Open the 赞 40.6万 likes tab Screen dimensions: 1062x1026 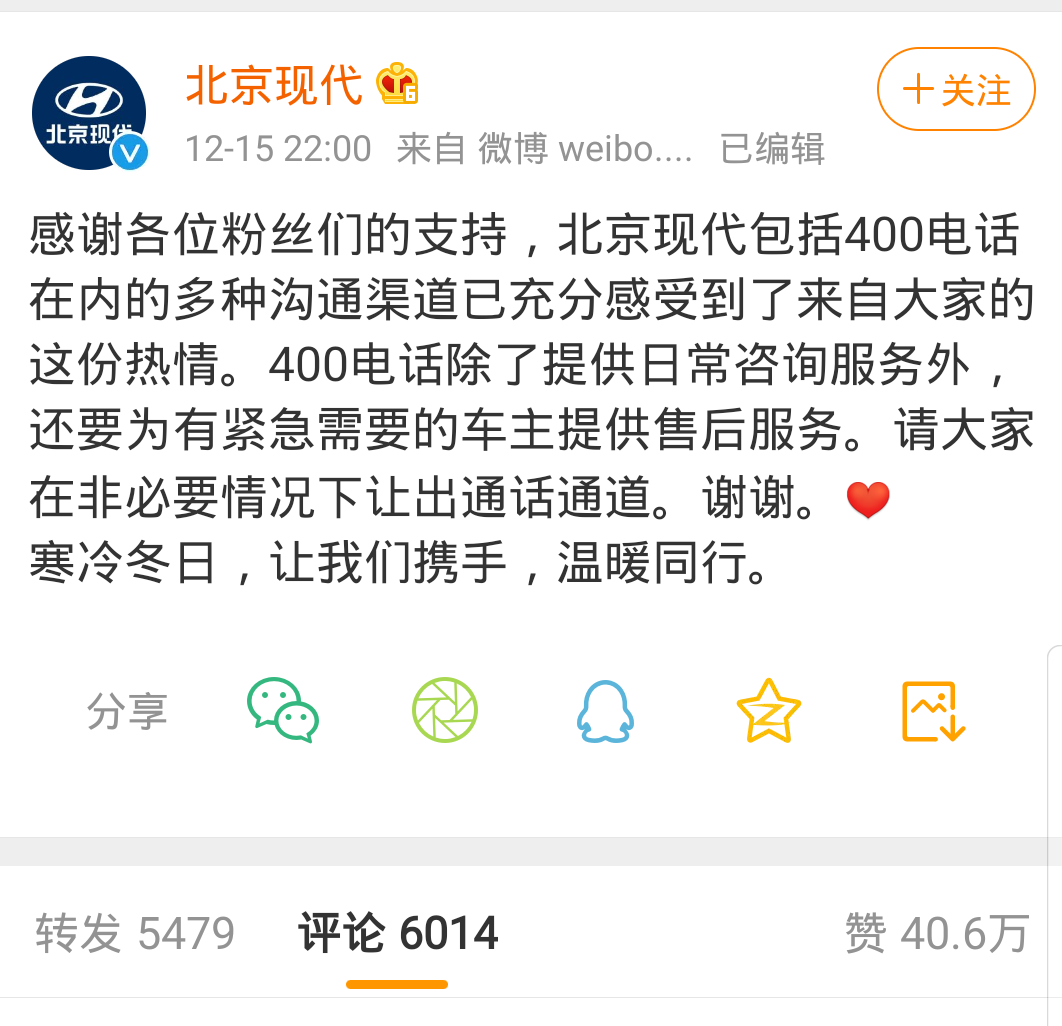click(936, 934)
